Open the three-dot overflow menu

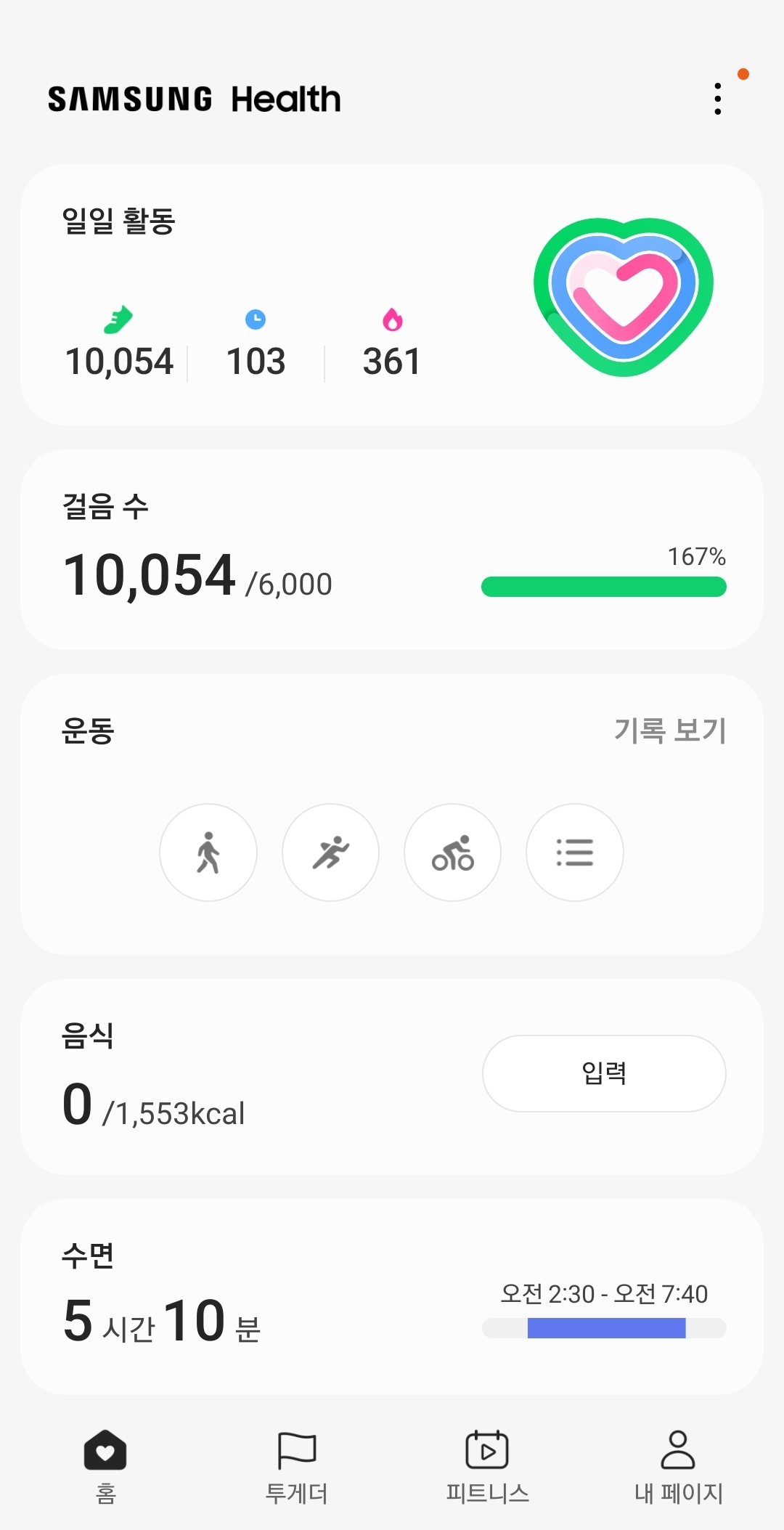(717, 99)
